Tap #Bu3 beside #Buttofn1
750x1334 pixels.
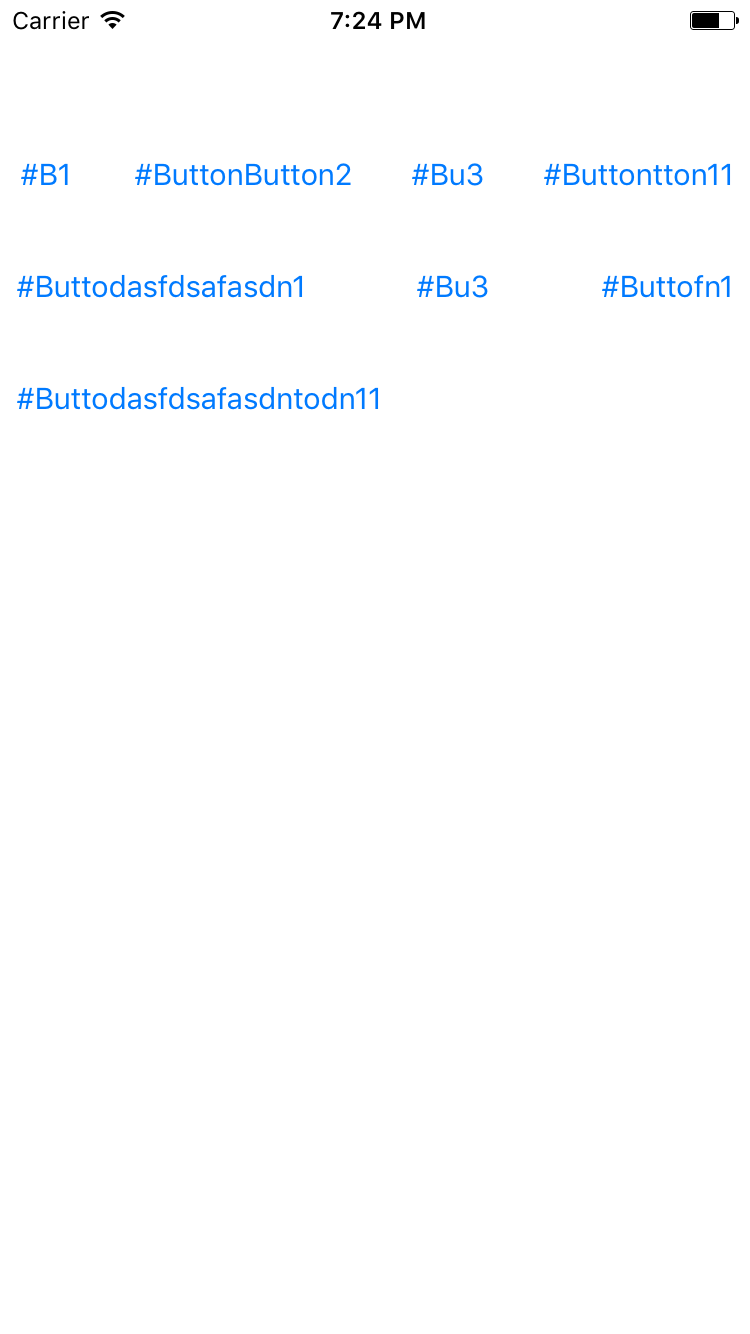pos(452,287)
